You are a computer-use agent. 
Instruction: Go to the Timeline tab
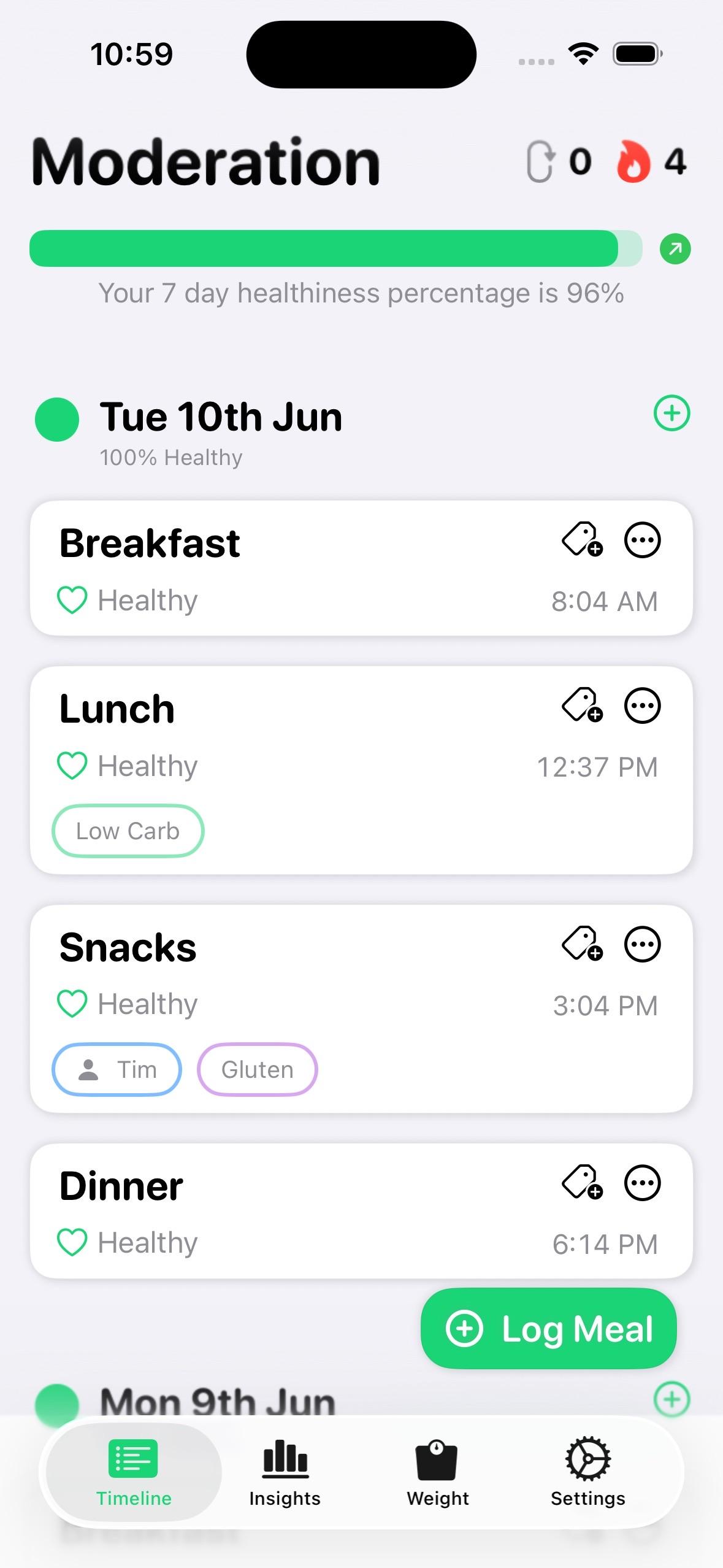pos(134,1472)
